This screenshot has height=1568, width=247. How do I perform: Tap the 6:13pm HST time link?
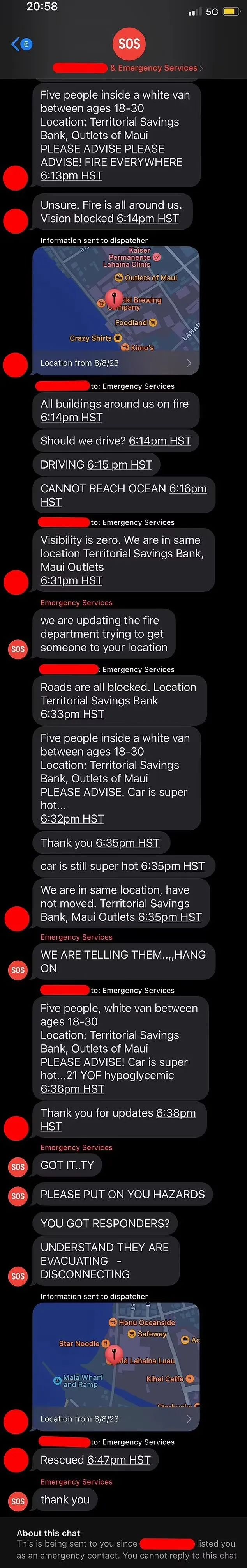[x=71, y=176]
